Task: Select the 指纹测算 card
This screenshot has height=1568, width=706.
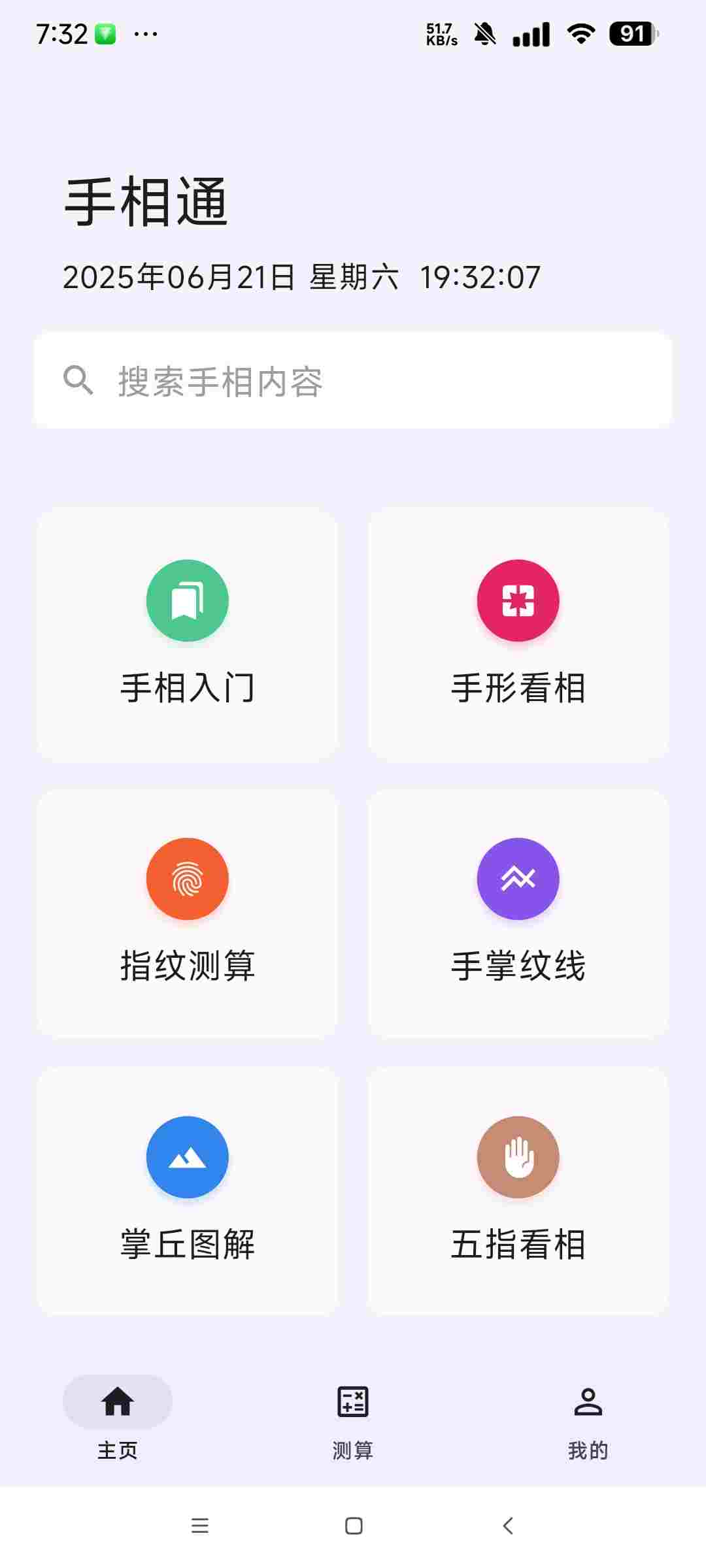Action: [x=188, y=913]
